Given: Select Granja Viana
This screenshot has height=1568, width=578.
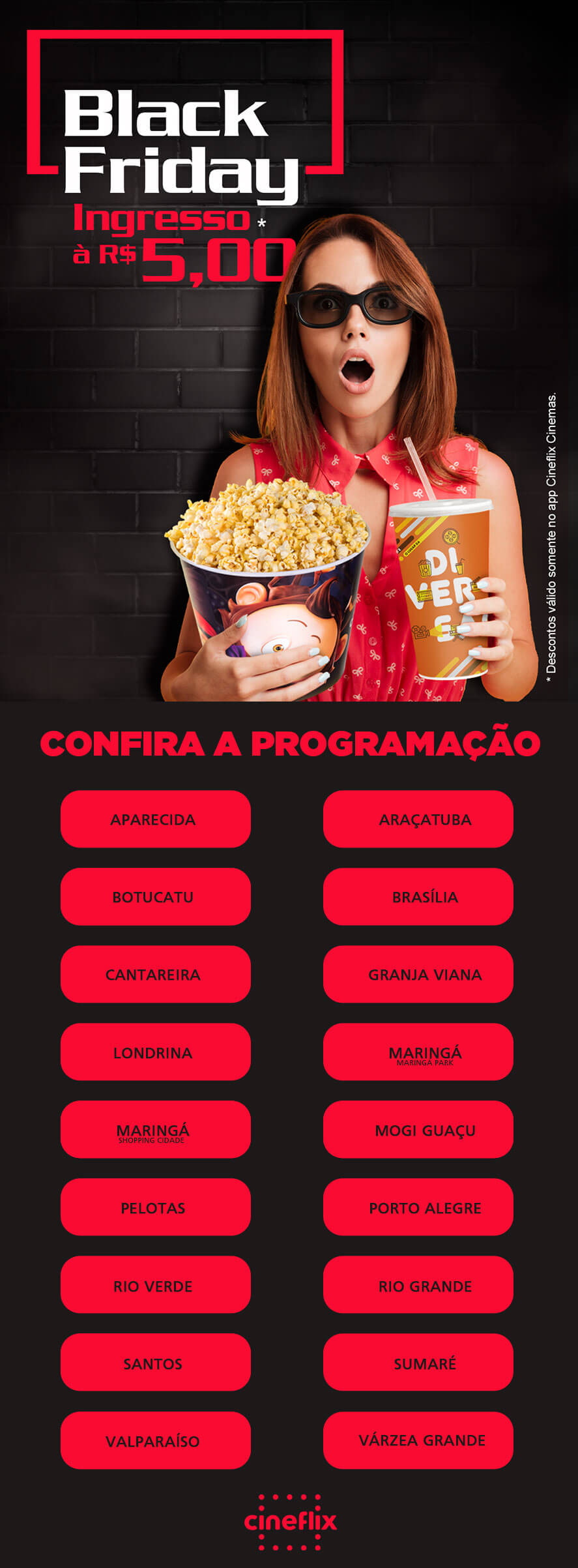Looking at the screenshot, I should point(418,974).
